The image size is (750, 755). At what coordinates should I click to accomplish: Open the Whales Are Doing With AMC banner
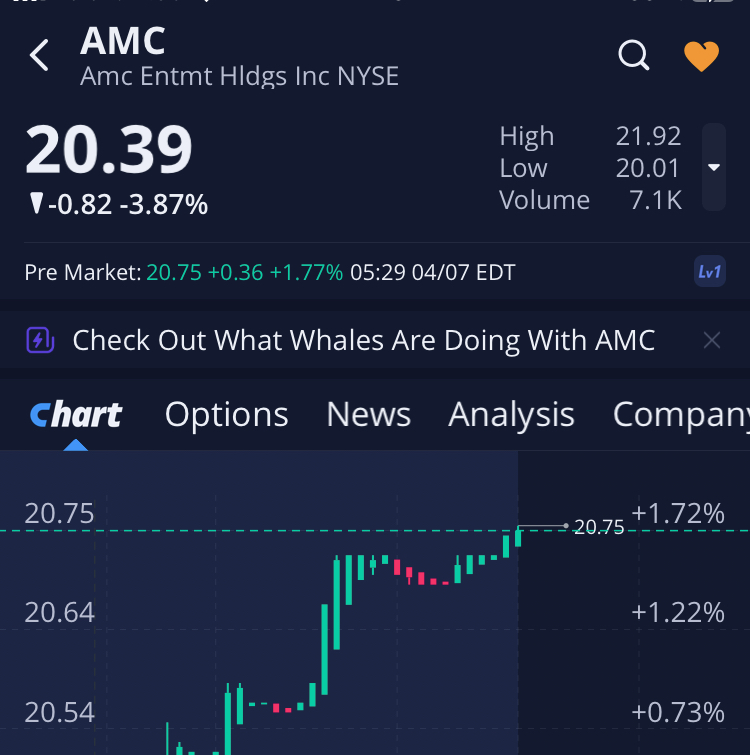(x=363, y=340)
